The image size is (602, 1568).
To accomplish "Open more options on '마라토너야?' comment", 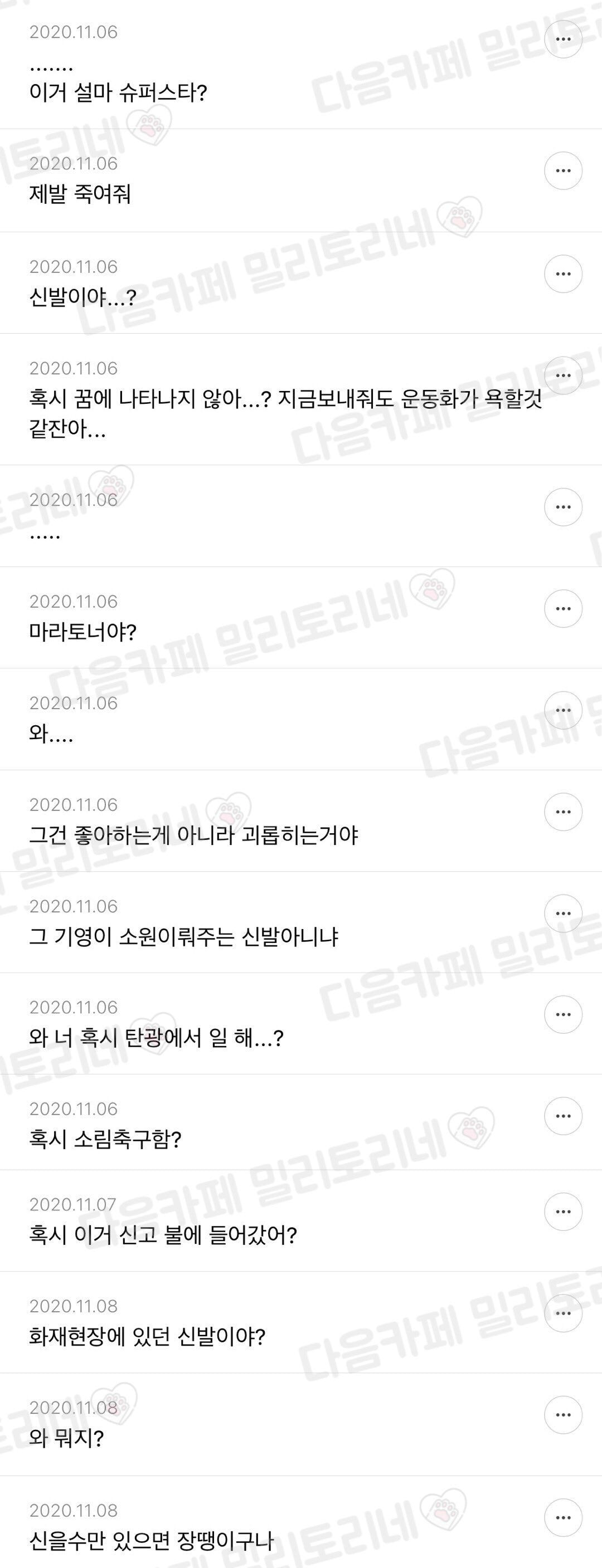I will pyautogui.click(x=563, y=609).
